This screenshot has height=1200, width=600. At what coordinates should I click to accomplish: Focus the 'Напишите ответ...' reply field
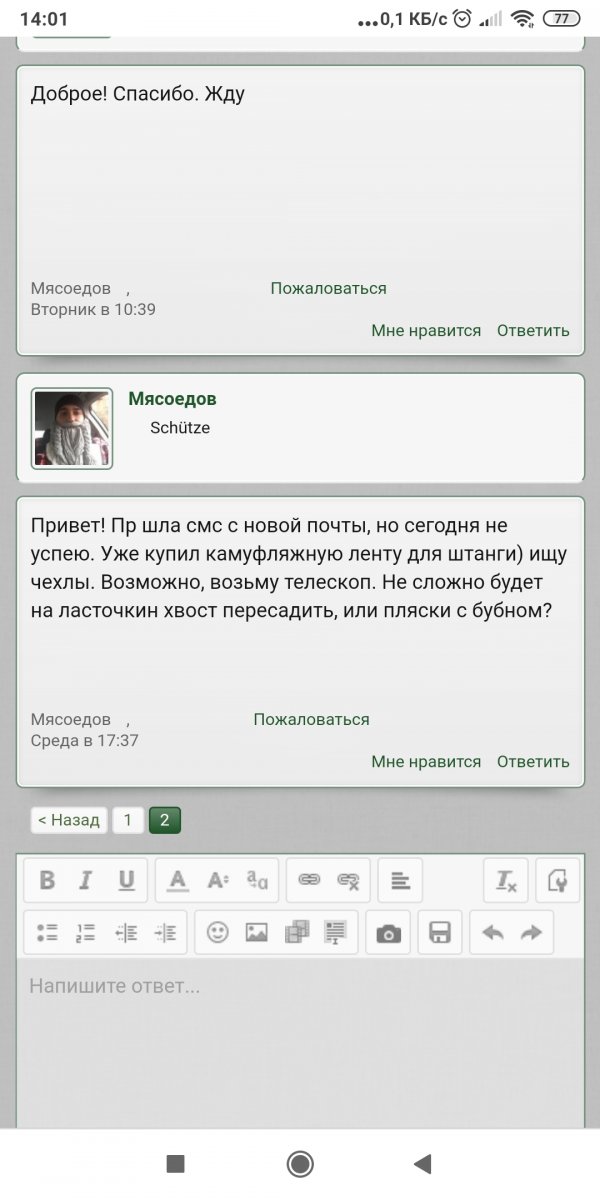point(300,1040)
